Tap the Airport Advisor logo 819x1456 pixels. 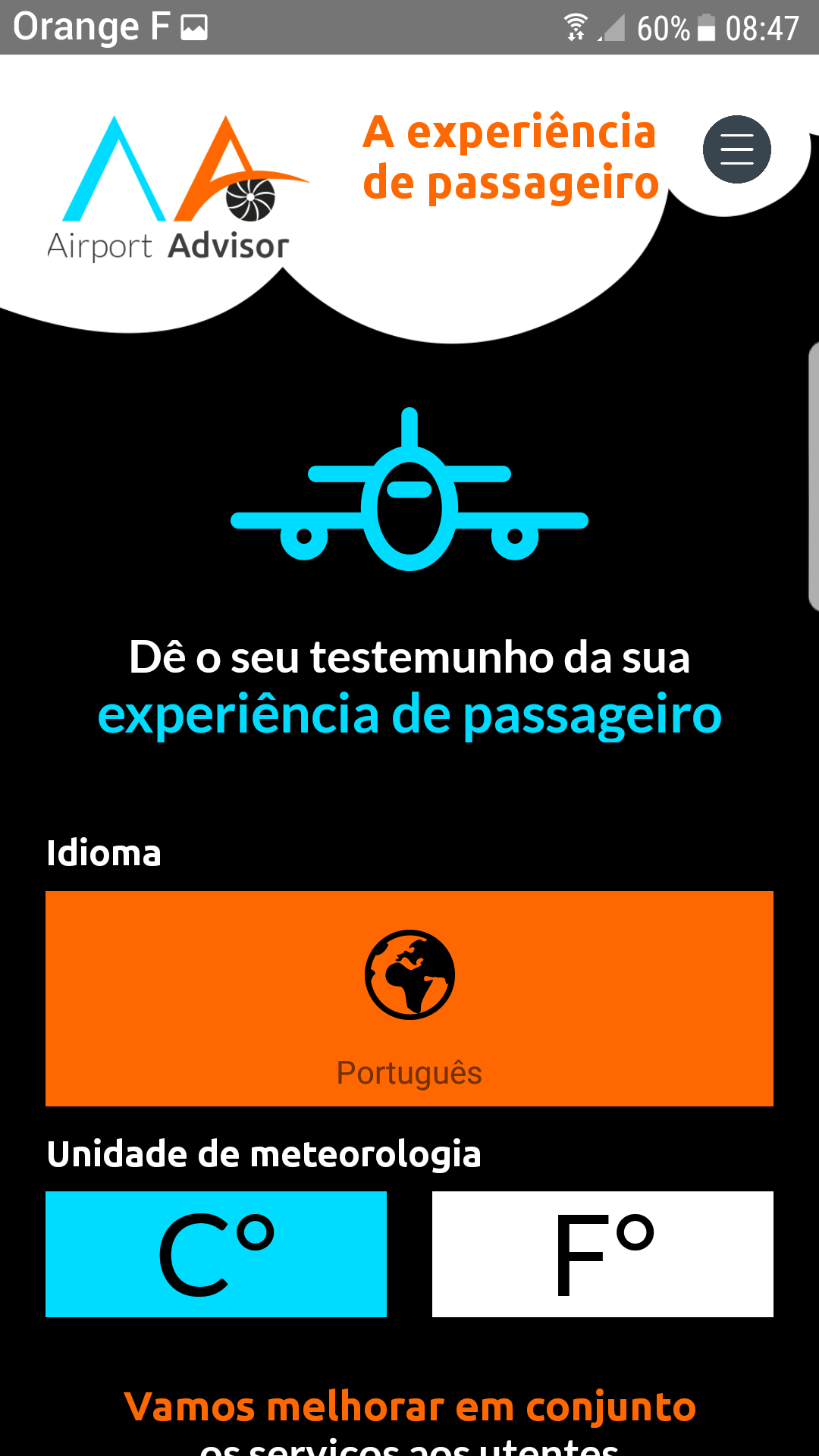click(177, 189)
